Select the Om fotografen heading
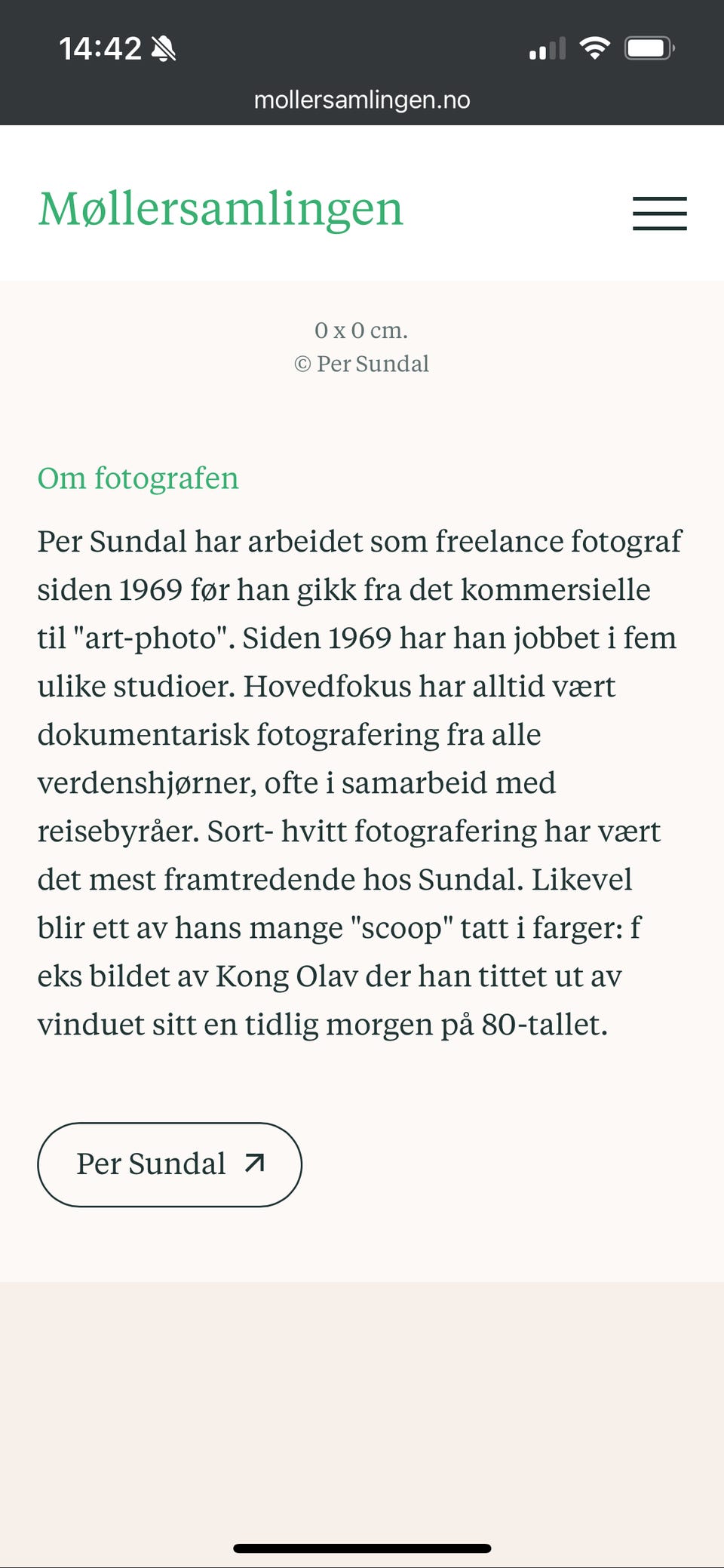 point(138,477)
